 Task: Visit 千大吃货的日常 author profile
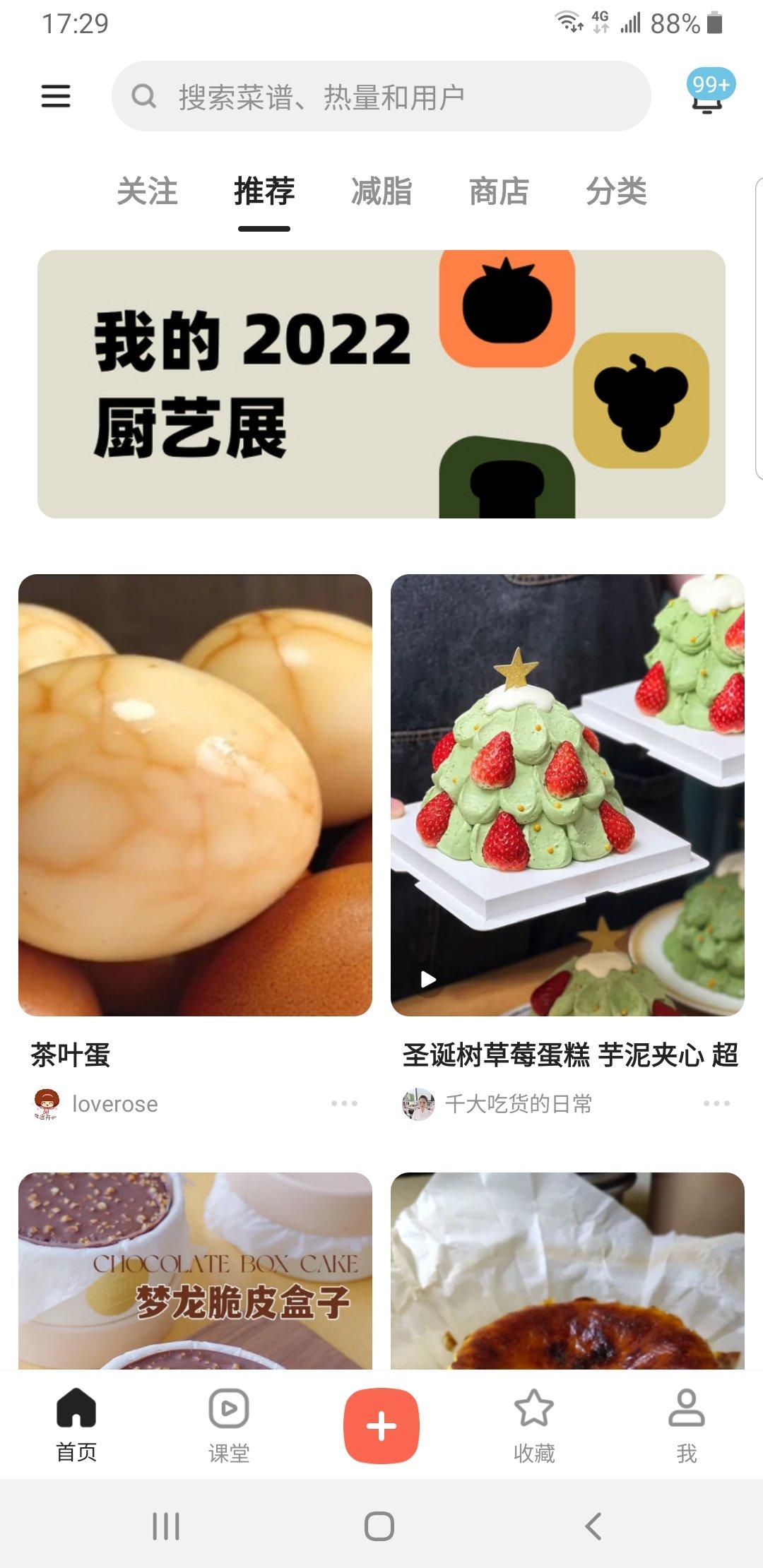click(x=518, y=1104)
